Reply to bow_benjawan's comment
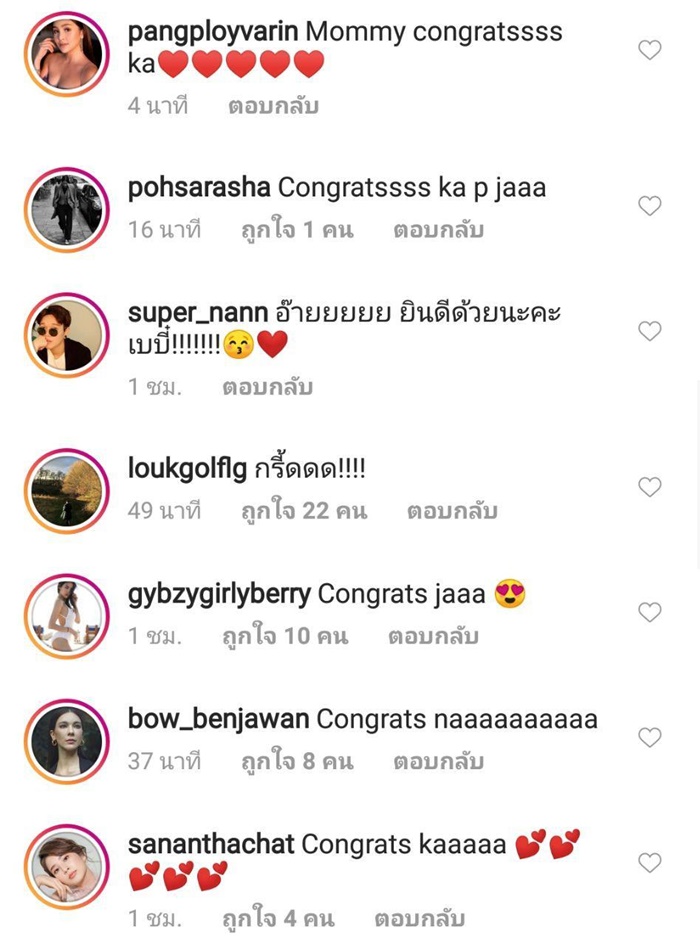Viewport: 700px width, 944px height. click(438, 761)
